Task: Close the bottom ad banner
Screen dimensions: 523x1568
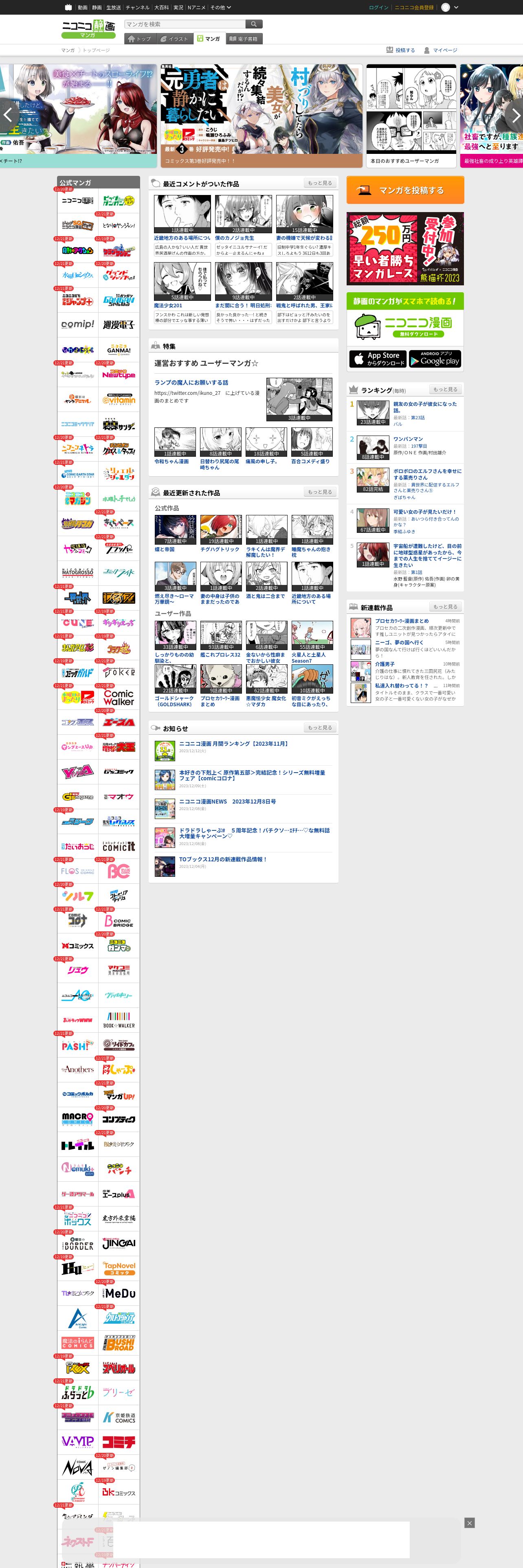Action: 469,1522
